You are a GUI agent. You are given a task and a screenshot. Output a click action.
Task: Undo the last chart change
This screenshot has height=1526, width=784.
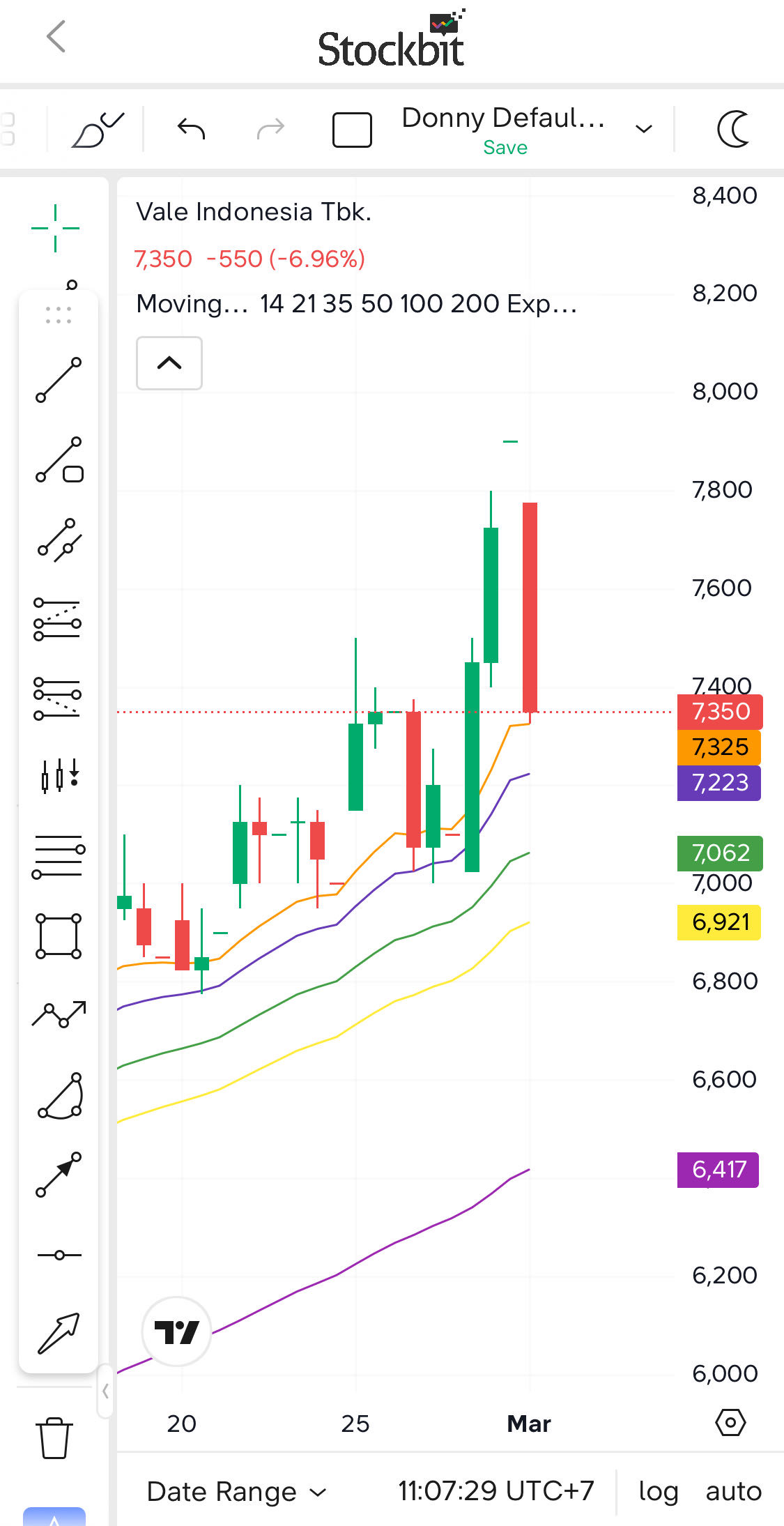pos(191,129)
